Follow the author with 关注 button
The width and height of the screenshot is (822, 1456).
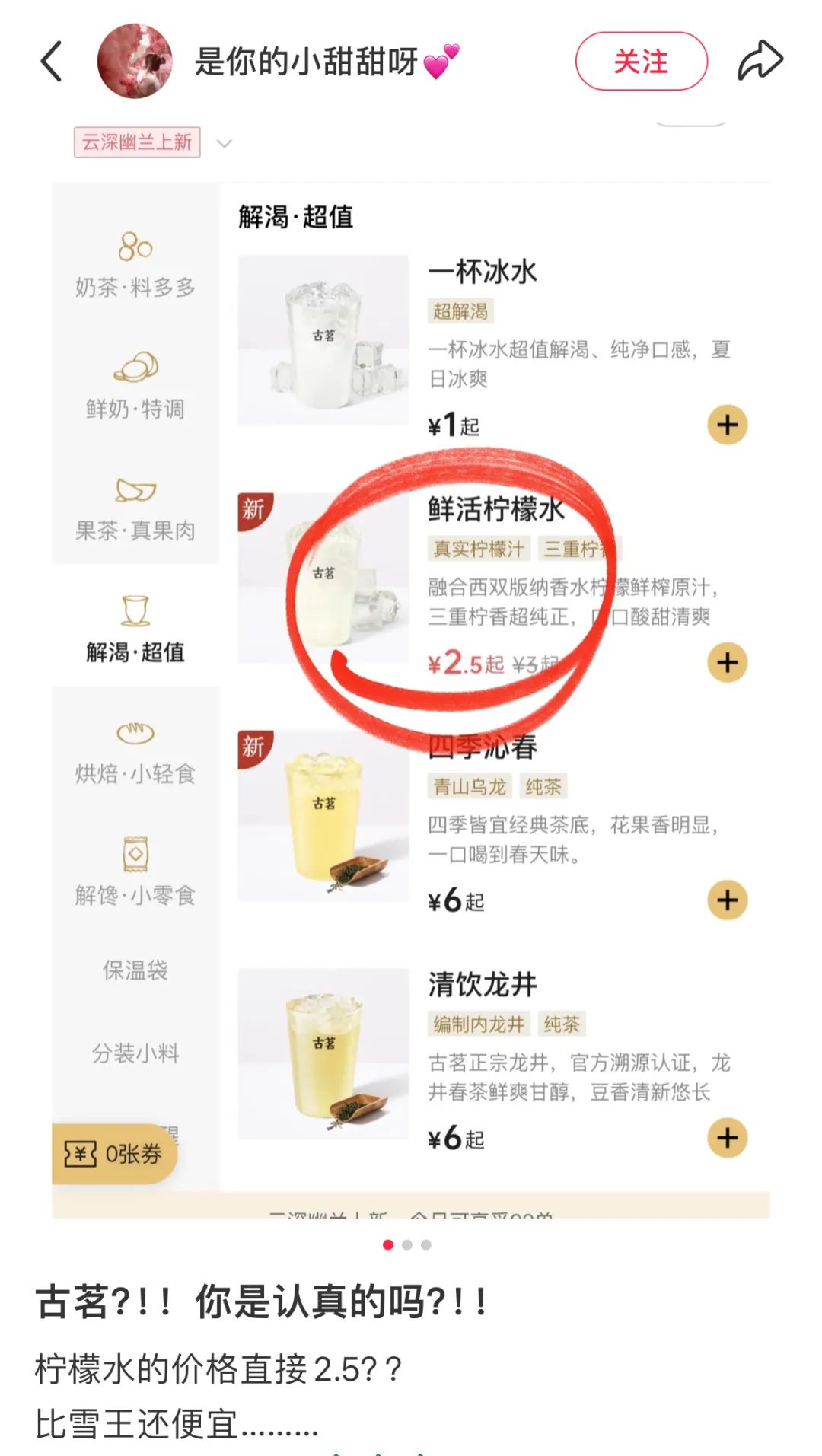pyautogui.click(x=641, y=62)
